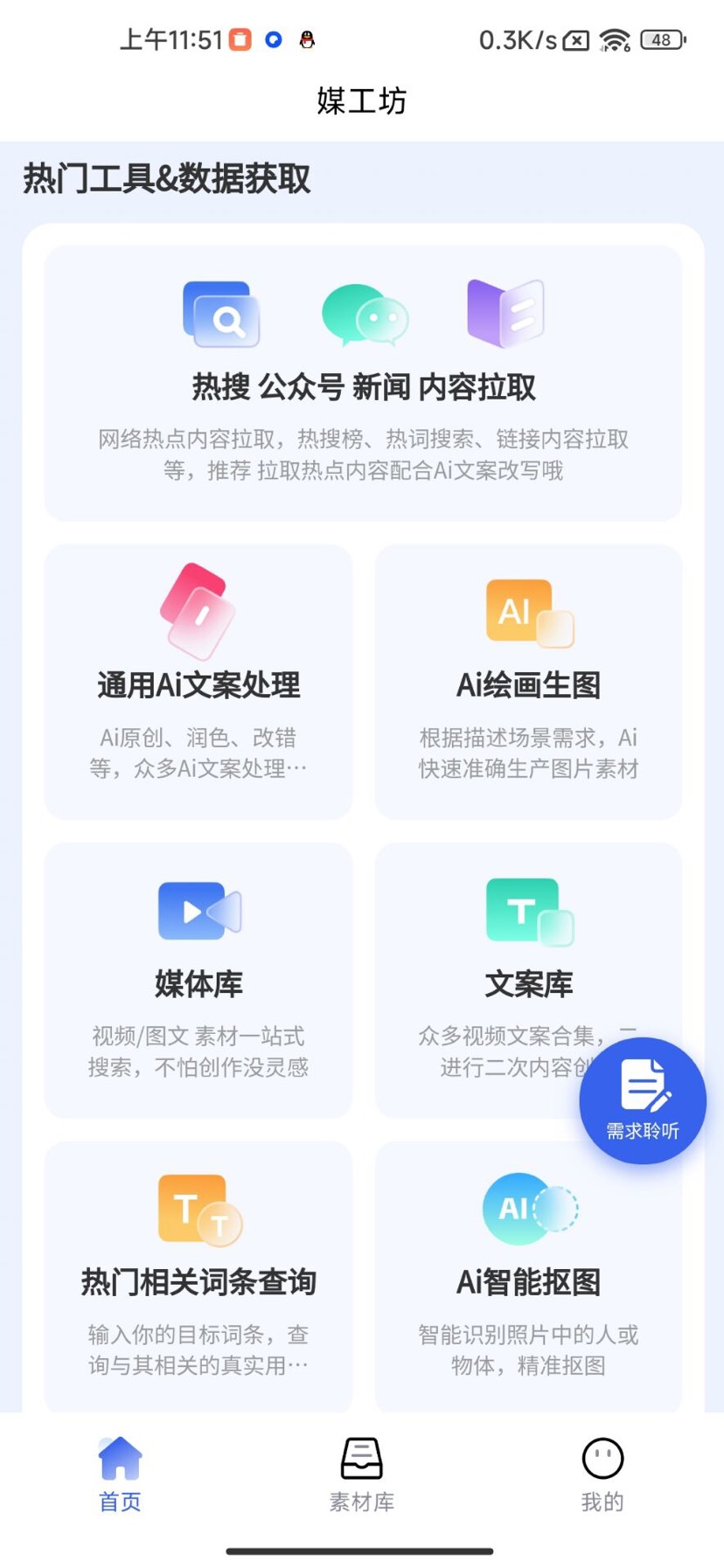Image resolution: width=724 pixels, height=1568 pixels.
Task: Open the 热搜 公众号 新闻 内容拉取 card
Action: (363, 385)
